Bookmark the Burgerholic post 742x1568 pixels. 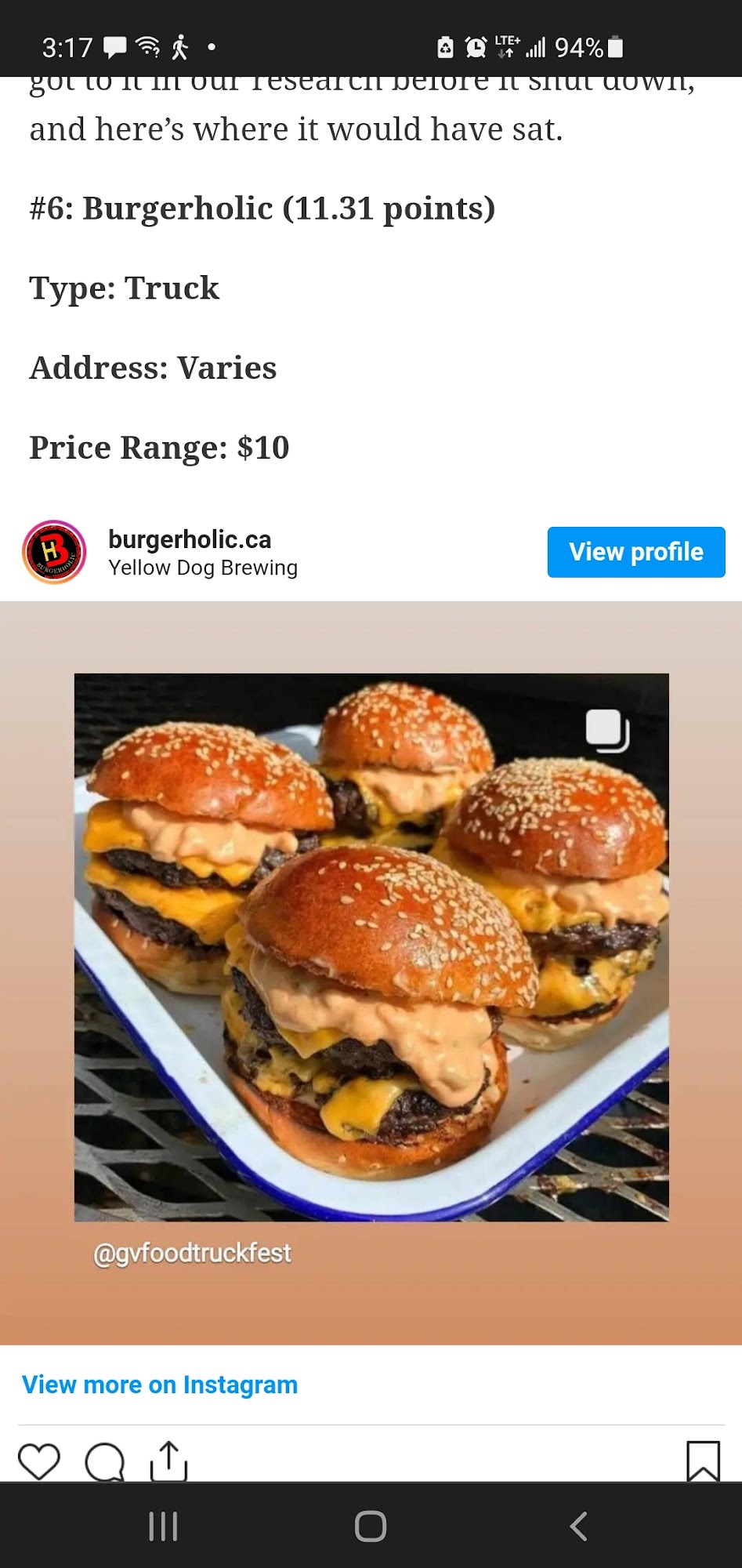pos(703,1461)
